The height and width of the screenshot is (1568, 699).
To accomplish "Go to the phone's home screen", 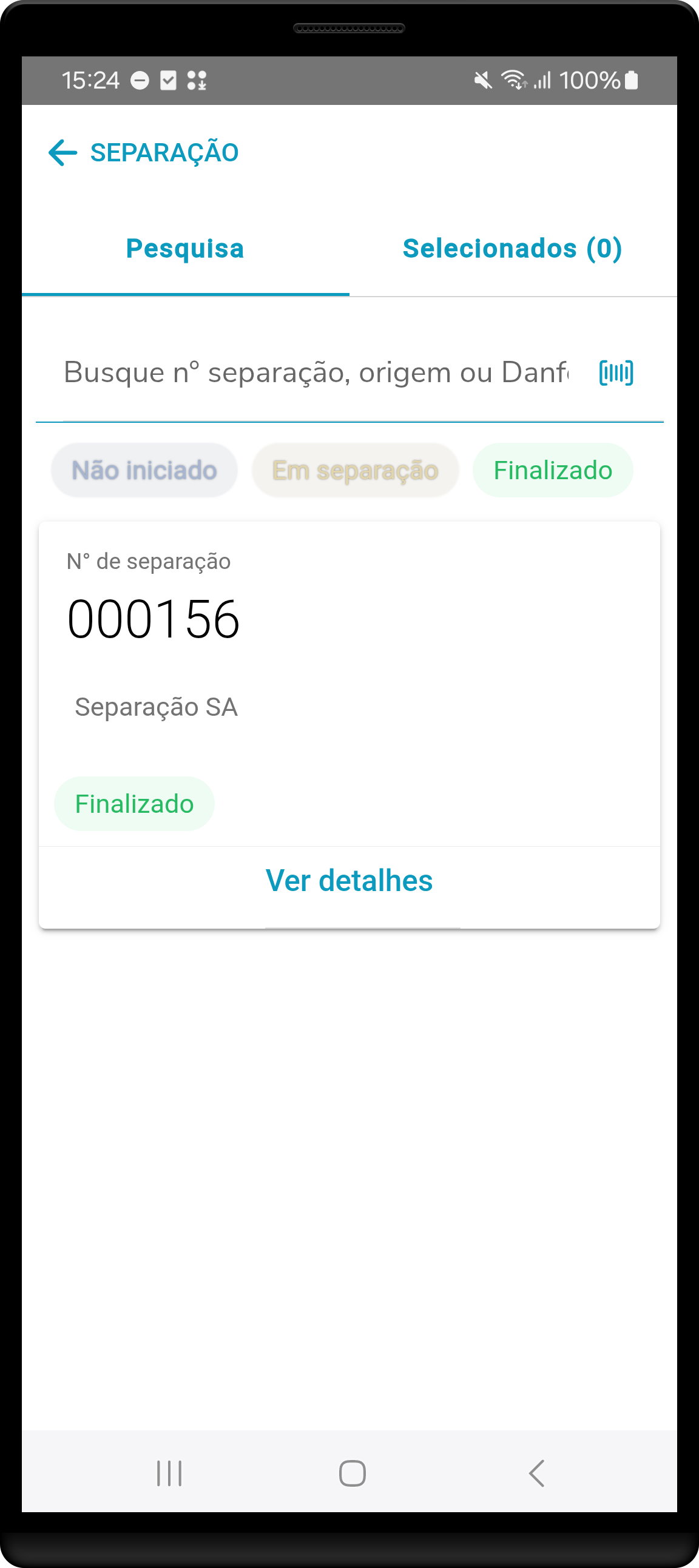I will [x=352, y=1473].
